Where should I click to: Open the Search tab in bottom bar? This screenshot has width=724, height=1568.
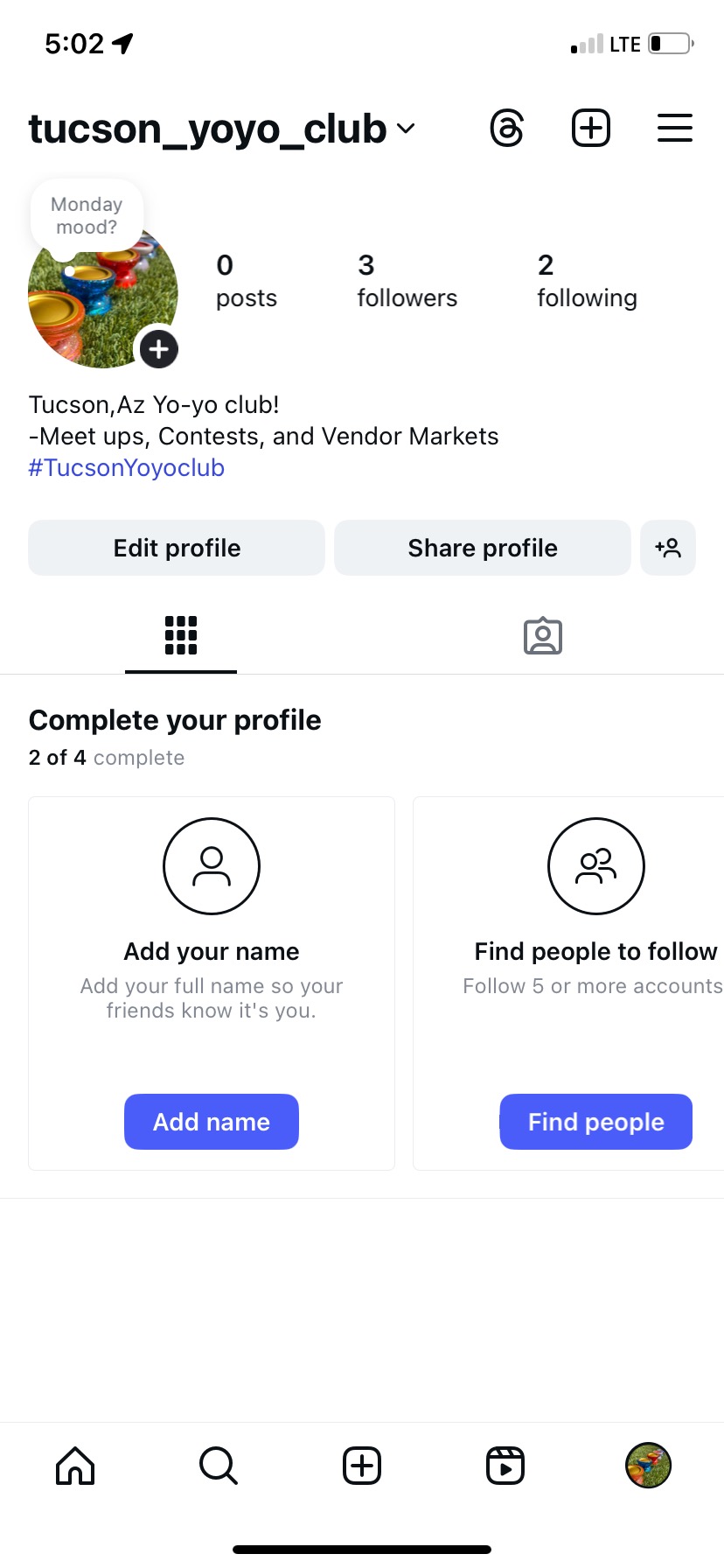point(219,1466)
